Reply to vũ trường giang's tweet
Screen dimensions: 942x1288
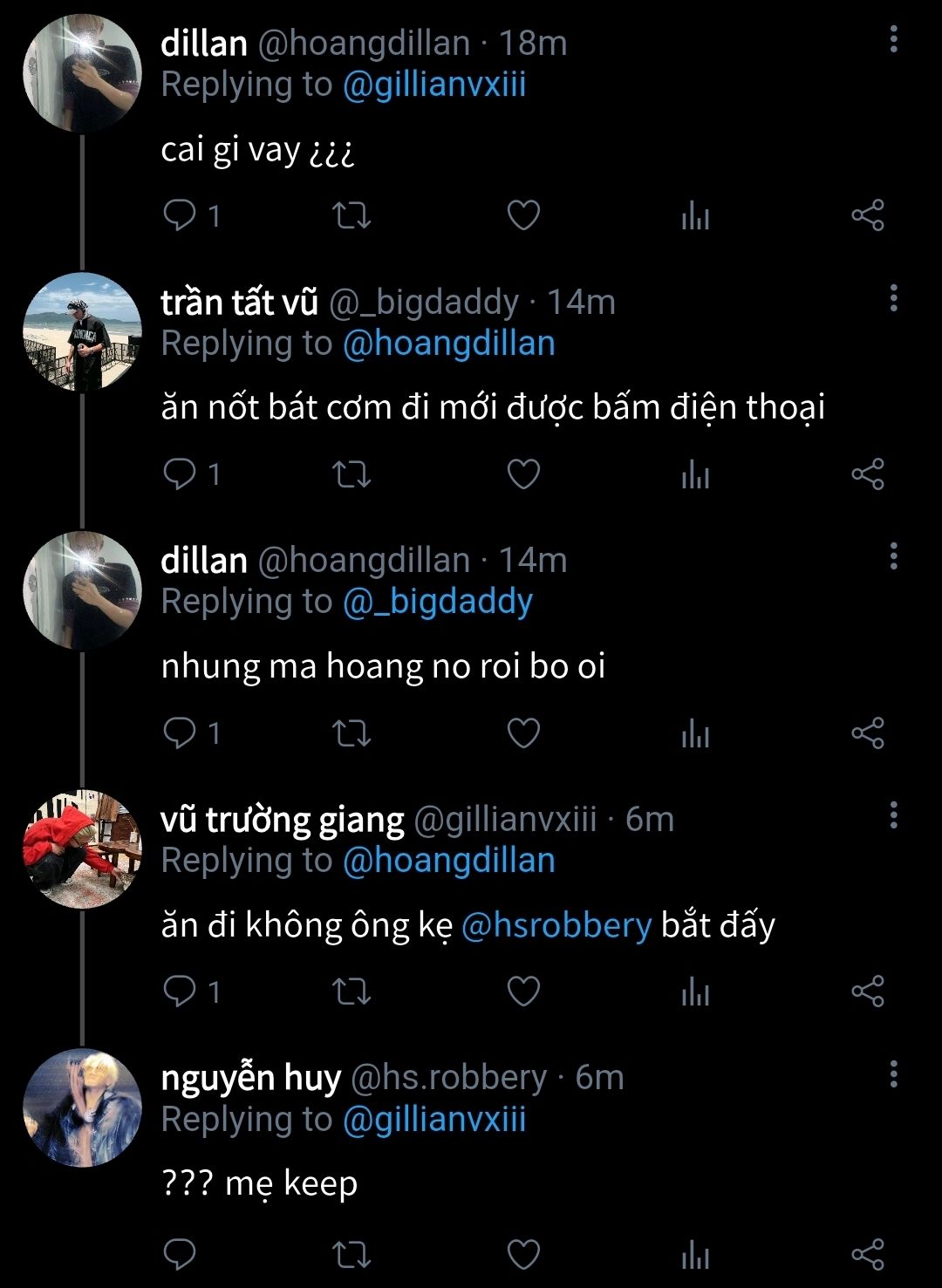pyautogui.click(x=180, y=991)
